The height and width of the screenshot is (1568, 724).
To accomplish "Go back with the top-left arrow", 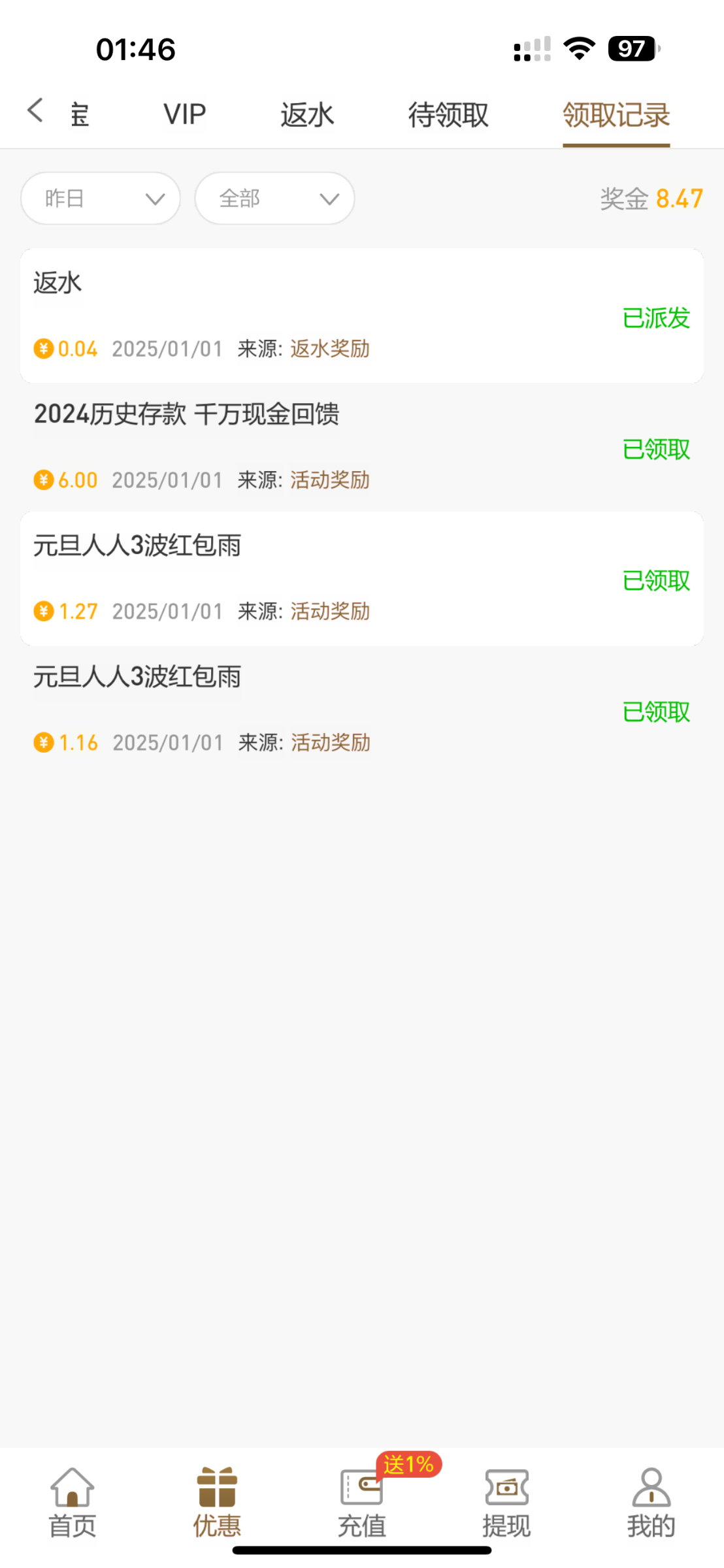I will point(35,110).
